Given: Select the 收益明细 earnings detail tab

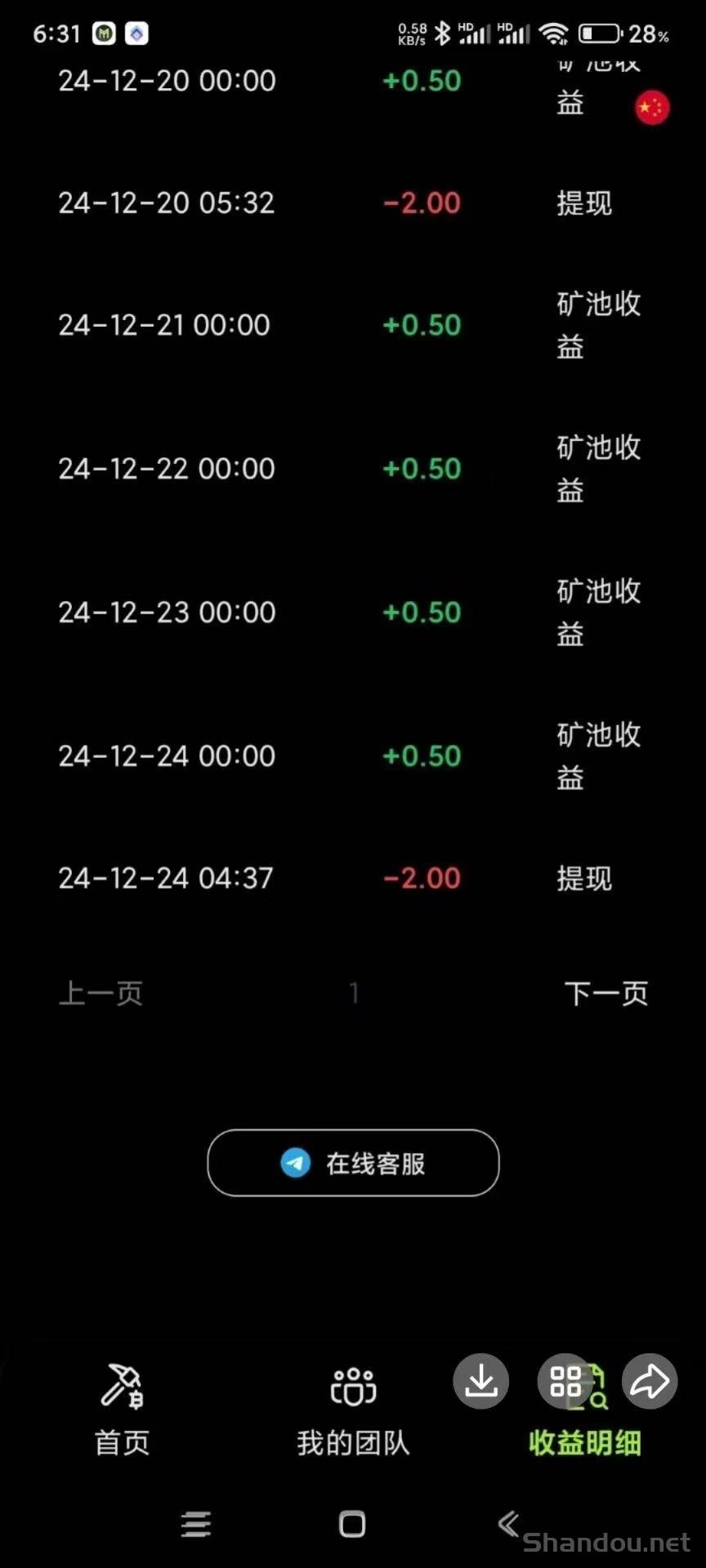Looking at the screenshot, I should (x=585, y=1442).
